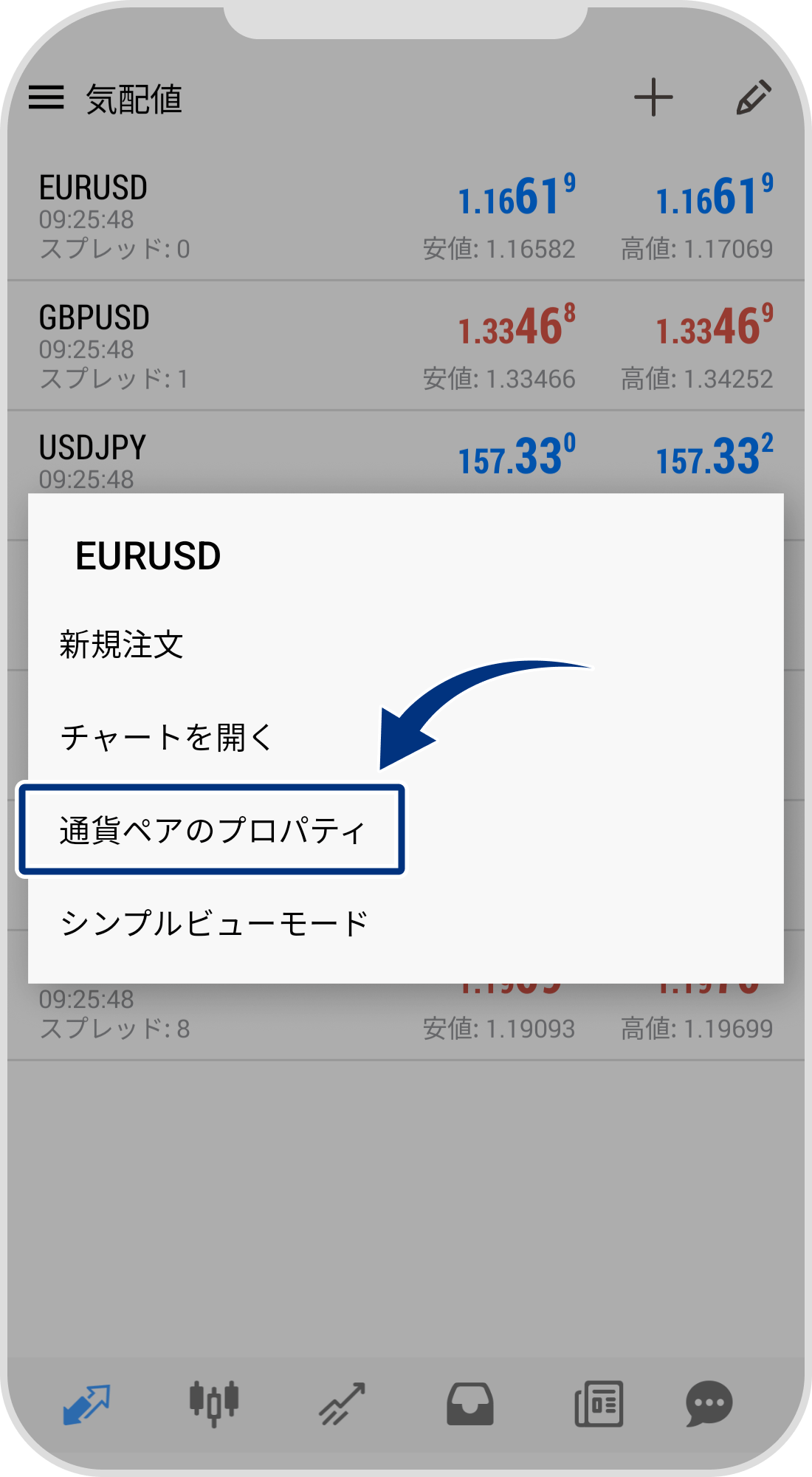The image size is (812, 1477).
Task: Tap the 気配値 screen title
Action: tap(135, 98)
